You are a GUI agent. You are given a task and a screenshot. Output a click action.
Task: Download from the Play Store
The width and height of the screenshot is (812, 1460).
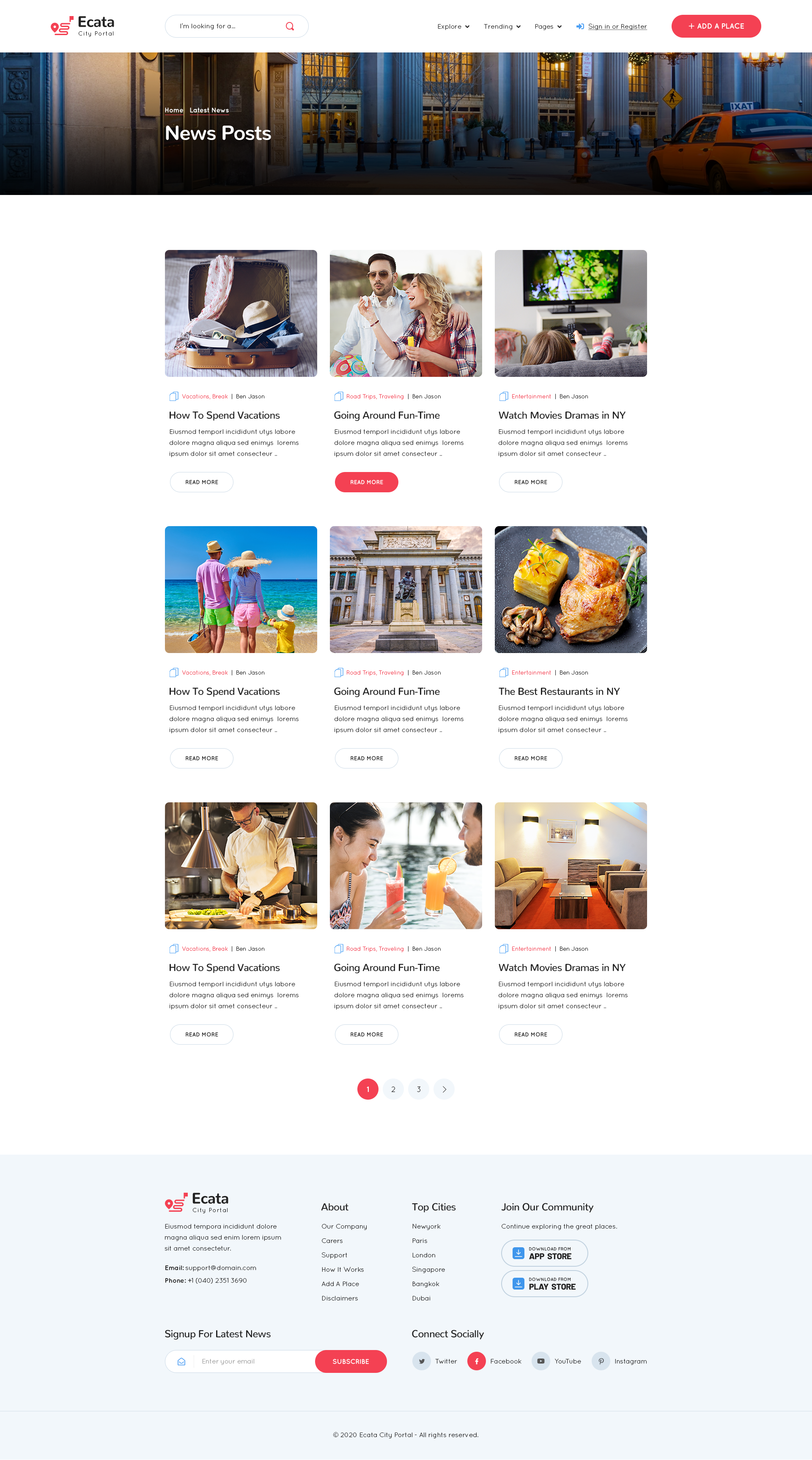click(544, 1284)
